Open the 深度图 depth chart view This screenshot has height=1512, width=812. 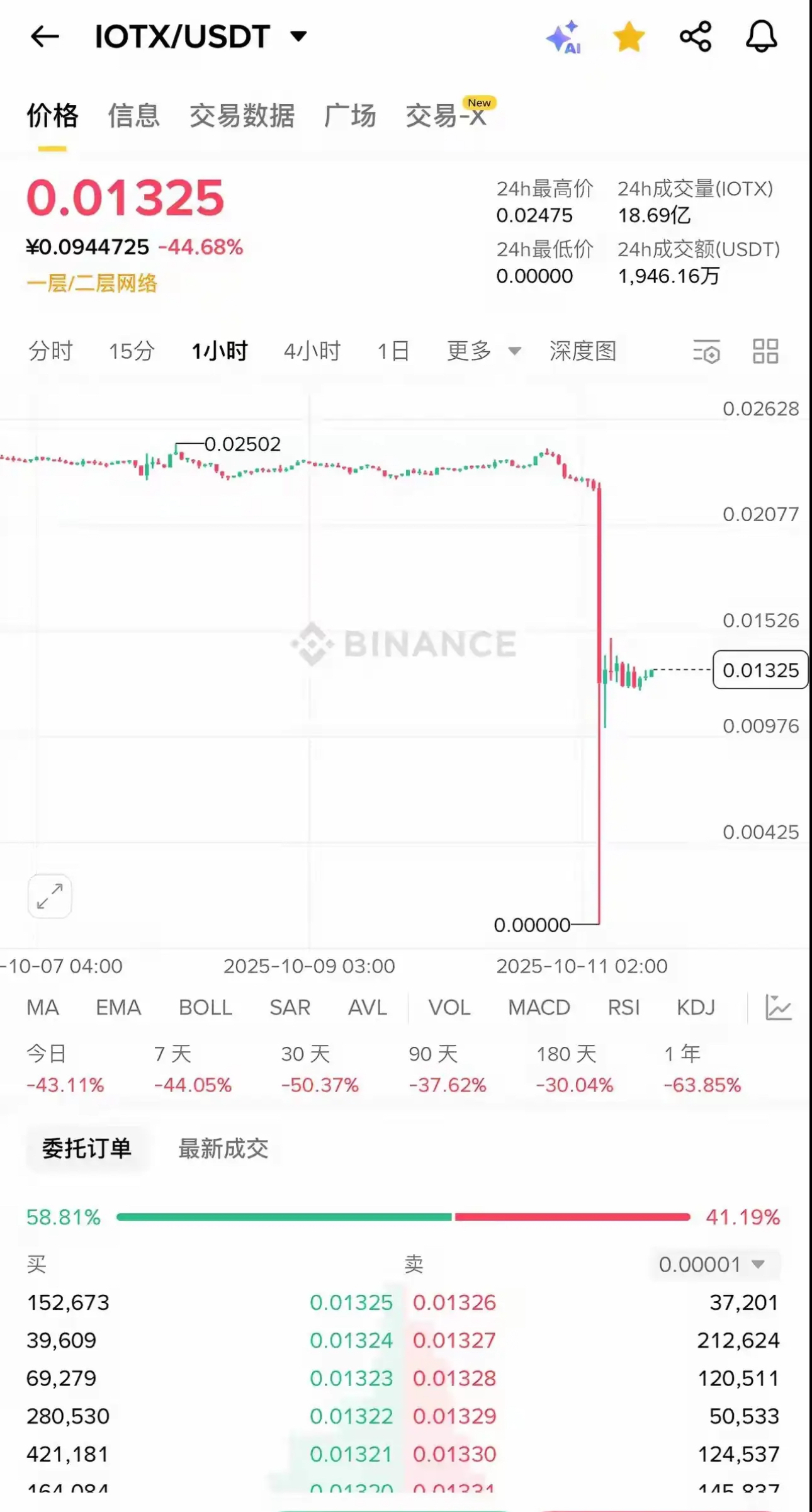tap(582, 352)
